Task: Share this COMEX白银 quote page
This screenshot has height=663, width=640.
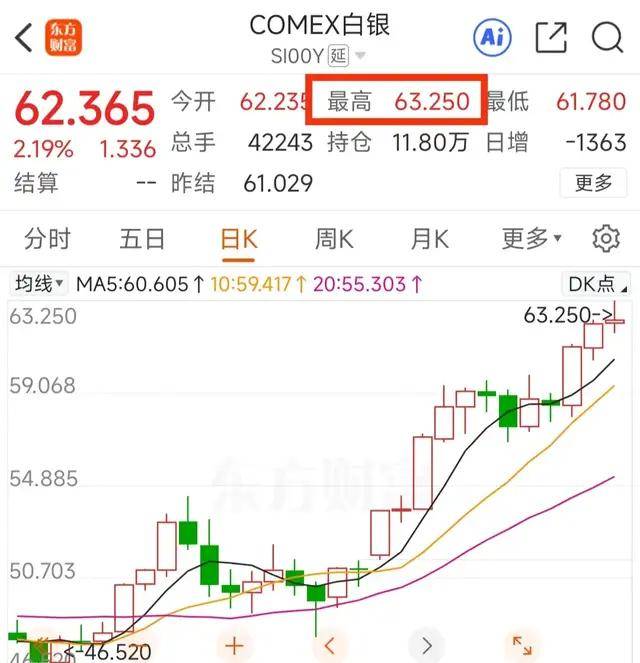Action: click(551, 38)
